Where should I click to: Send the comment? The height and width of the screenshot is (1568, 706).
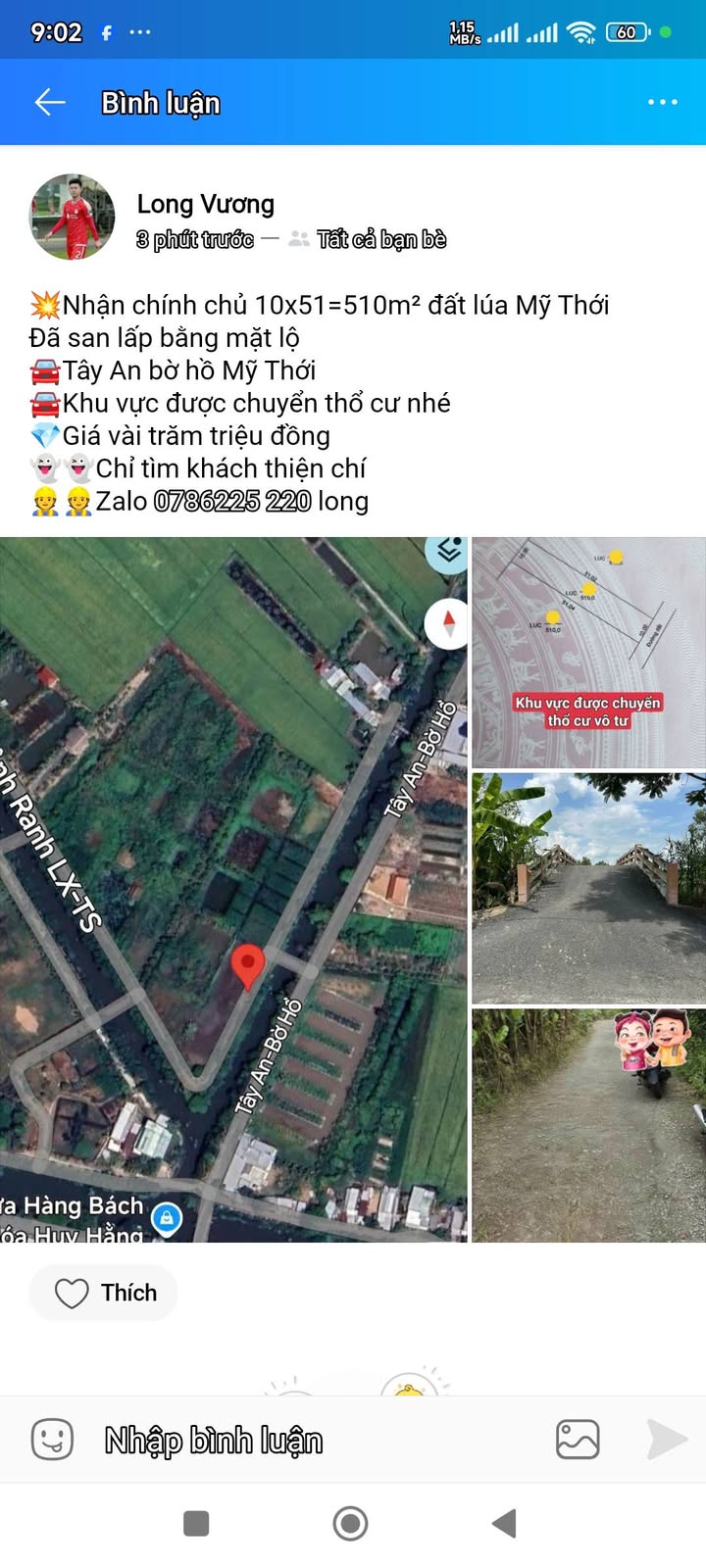click(666, 1440)
